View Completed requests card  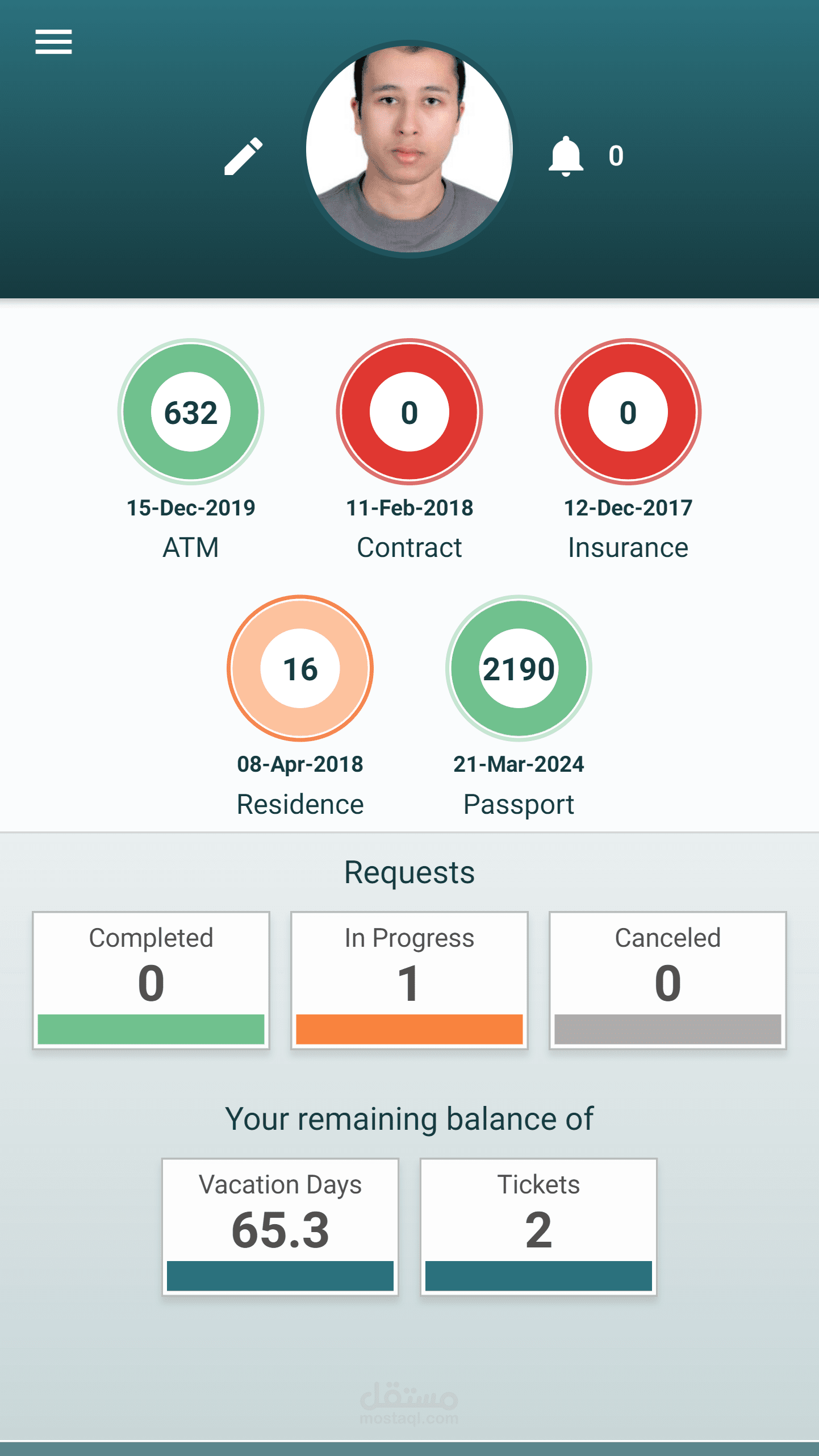pos(151,980)
